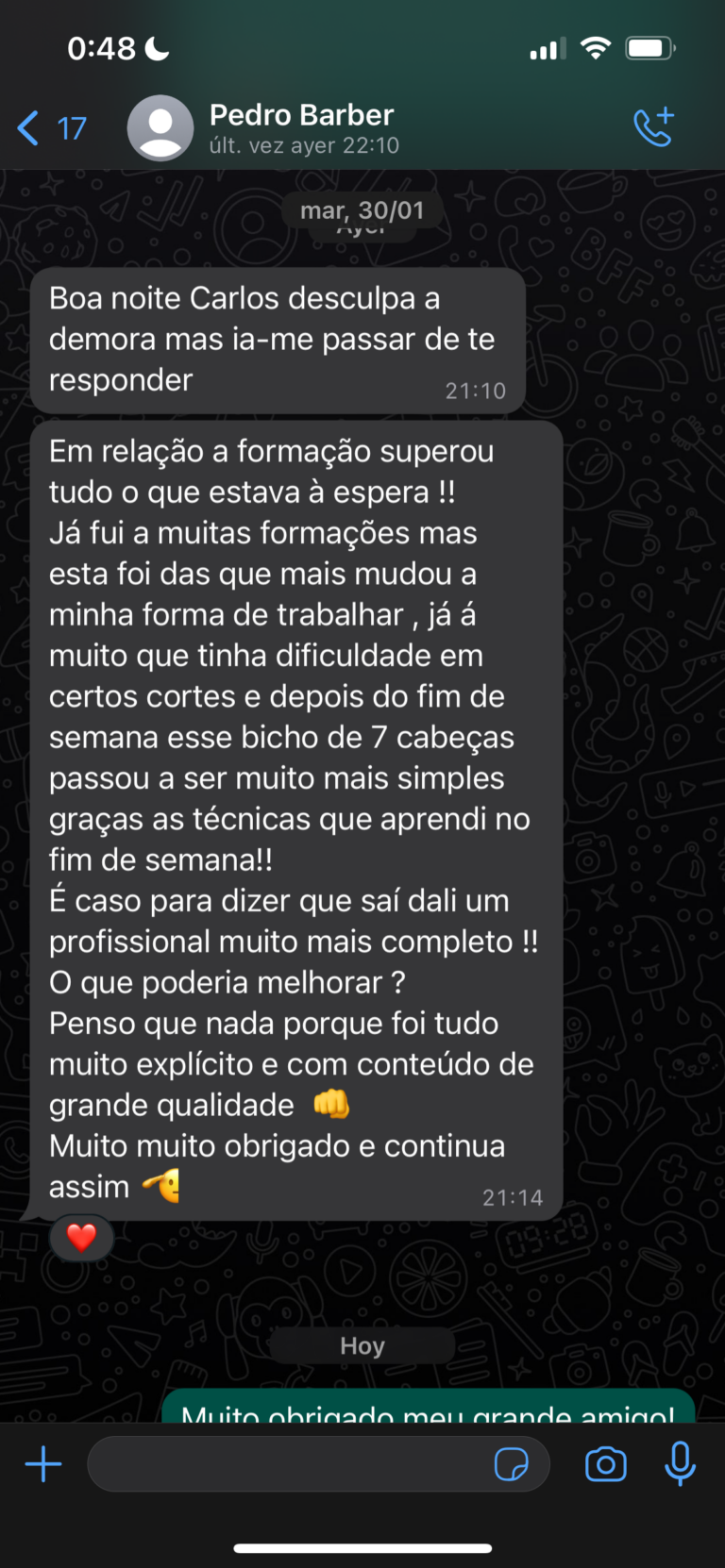Open Pedro Barber's contact info
This screenshot has width=725, height=1568.
pos(302,127)
